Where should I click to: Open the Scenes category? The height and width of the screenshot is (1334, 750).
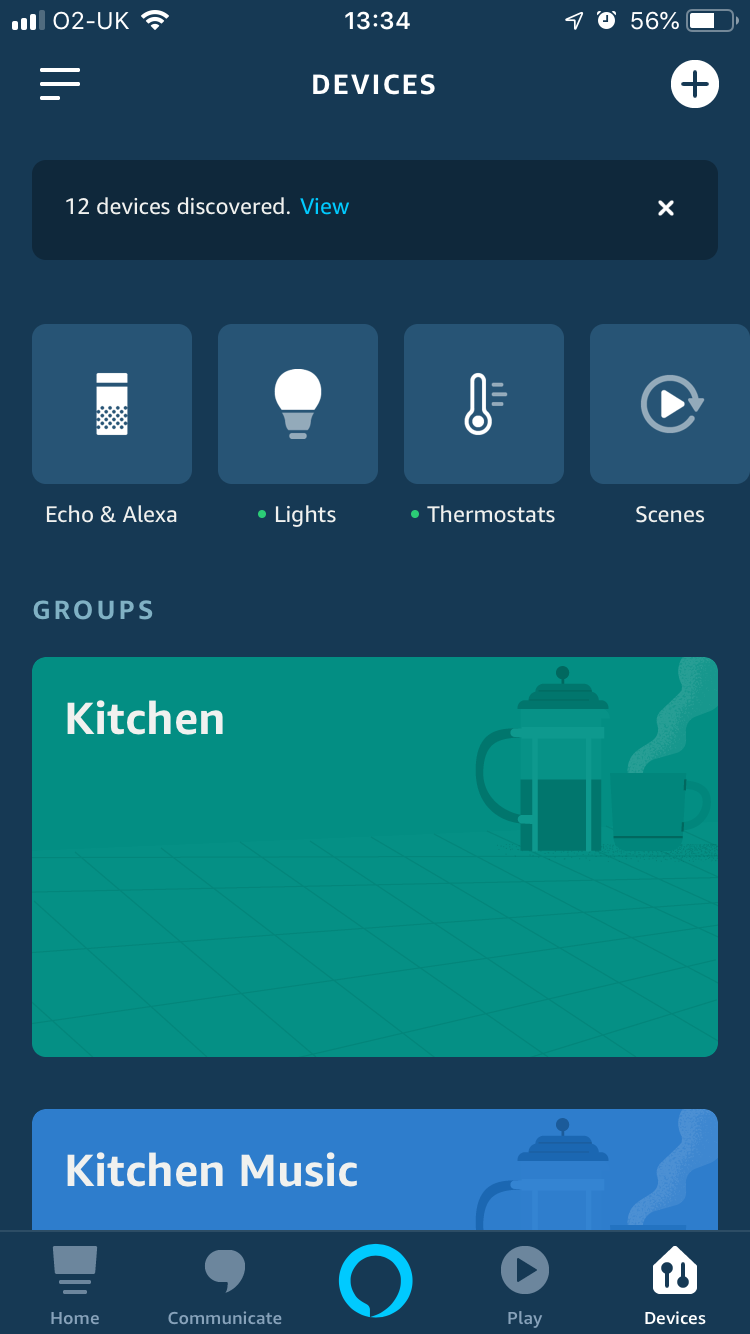coord(670,404)
